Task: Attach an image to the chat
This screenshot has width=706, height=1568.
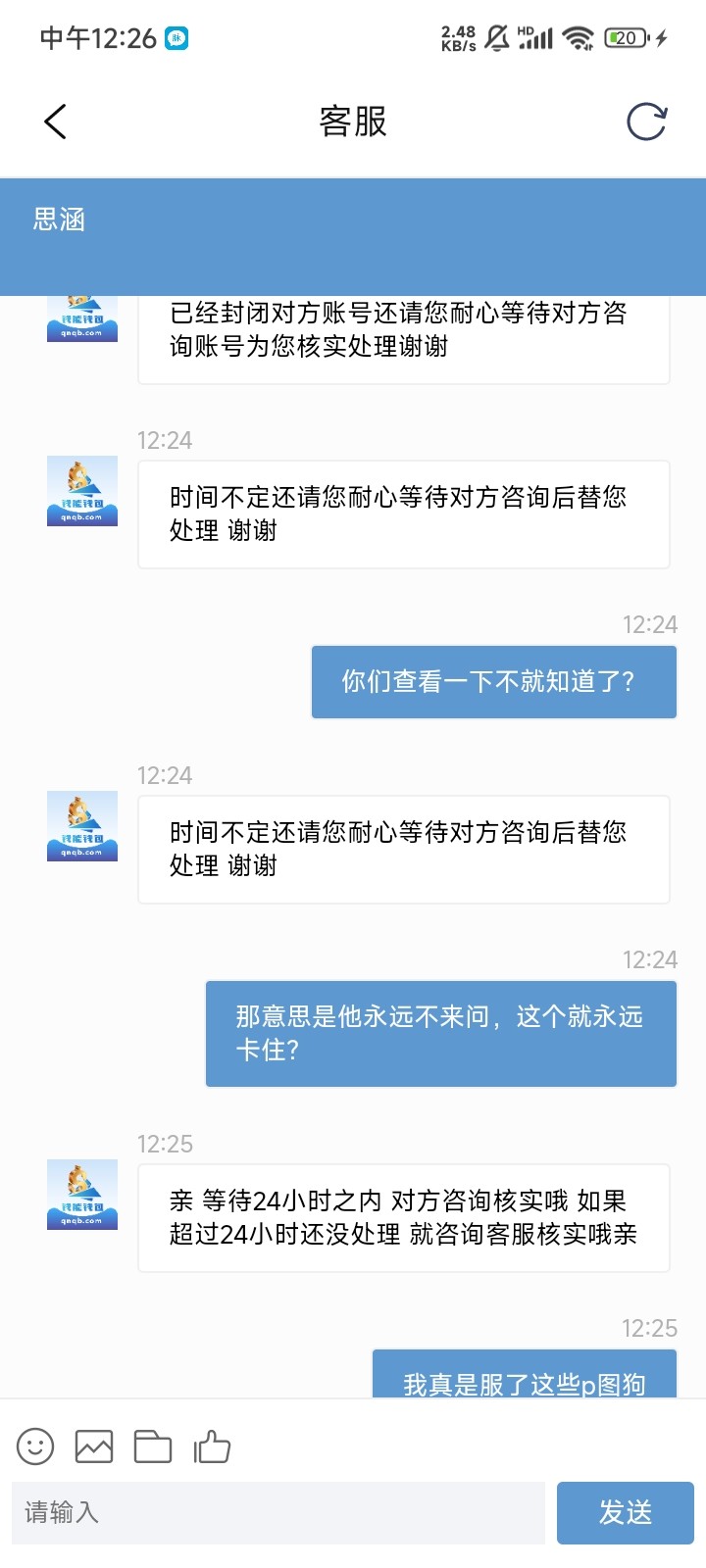Action: [x=94, y=1446]
